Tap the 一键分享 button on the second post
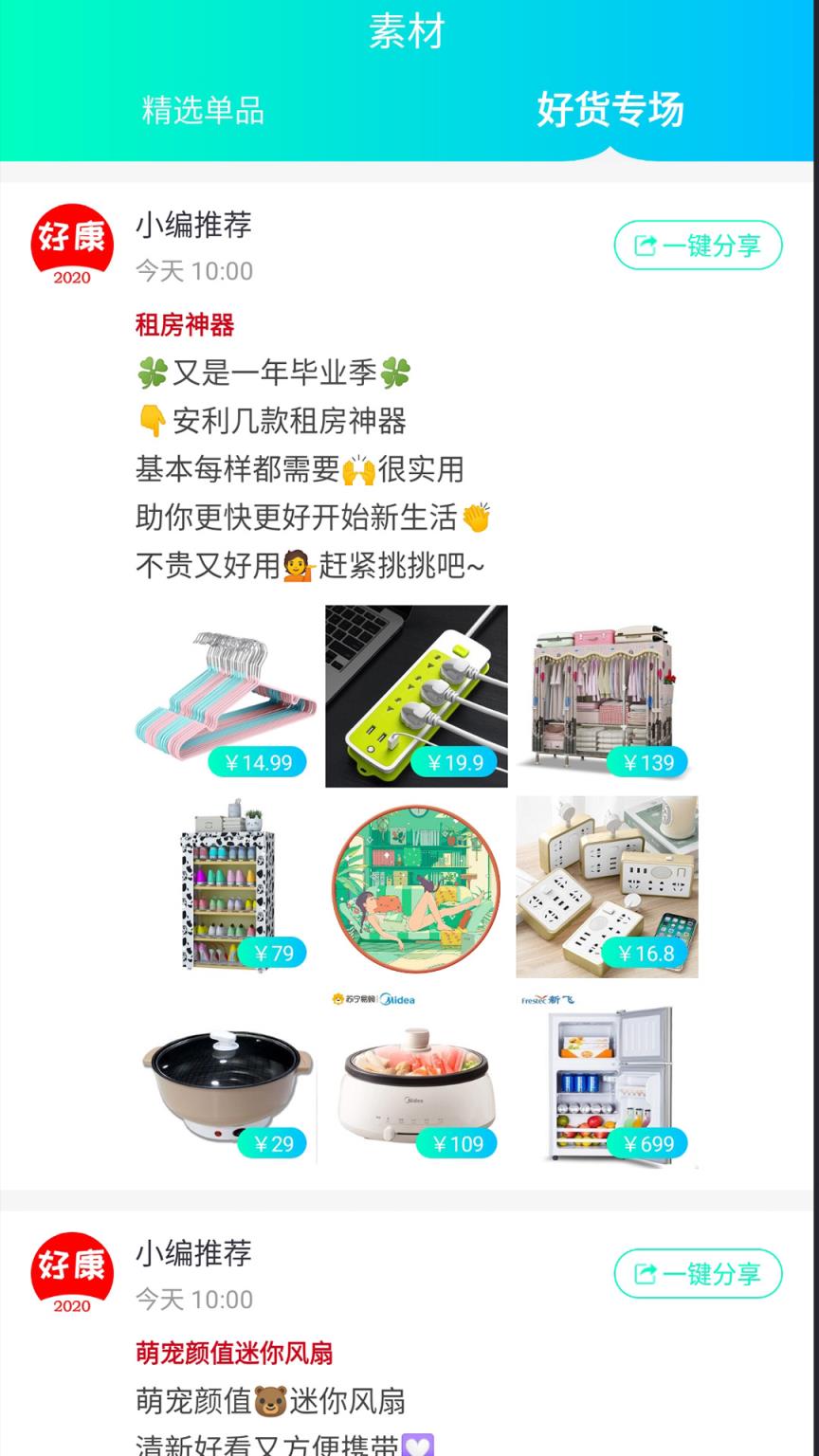This screenshot has height=1456, width=819. pos(698,1274)
